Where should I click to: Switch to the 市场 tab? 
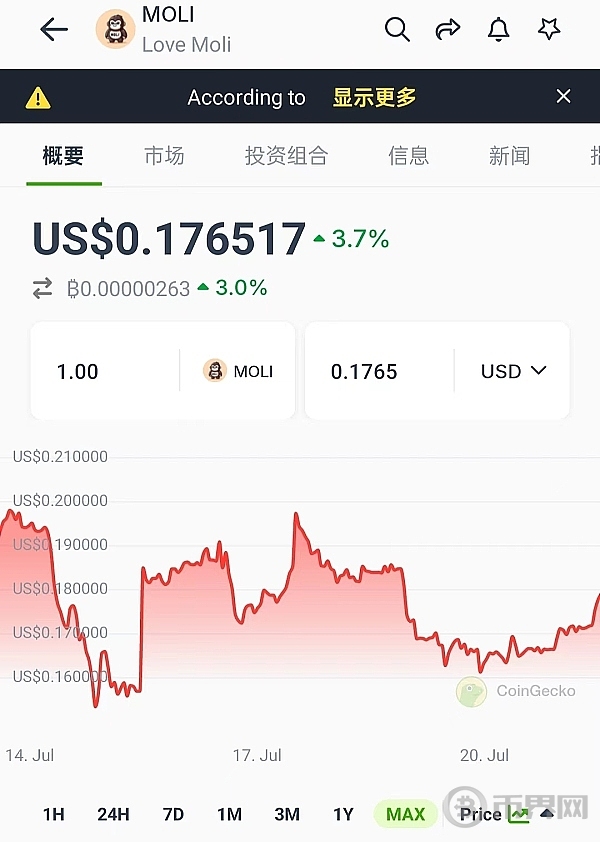[x=164, y=156]
